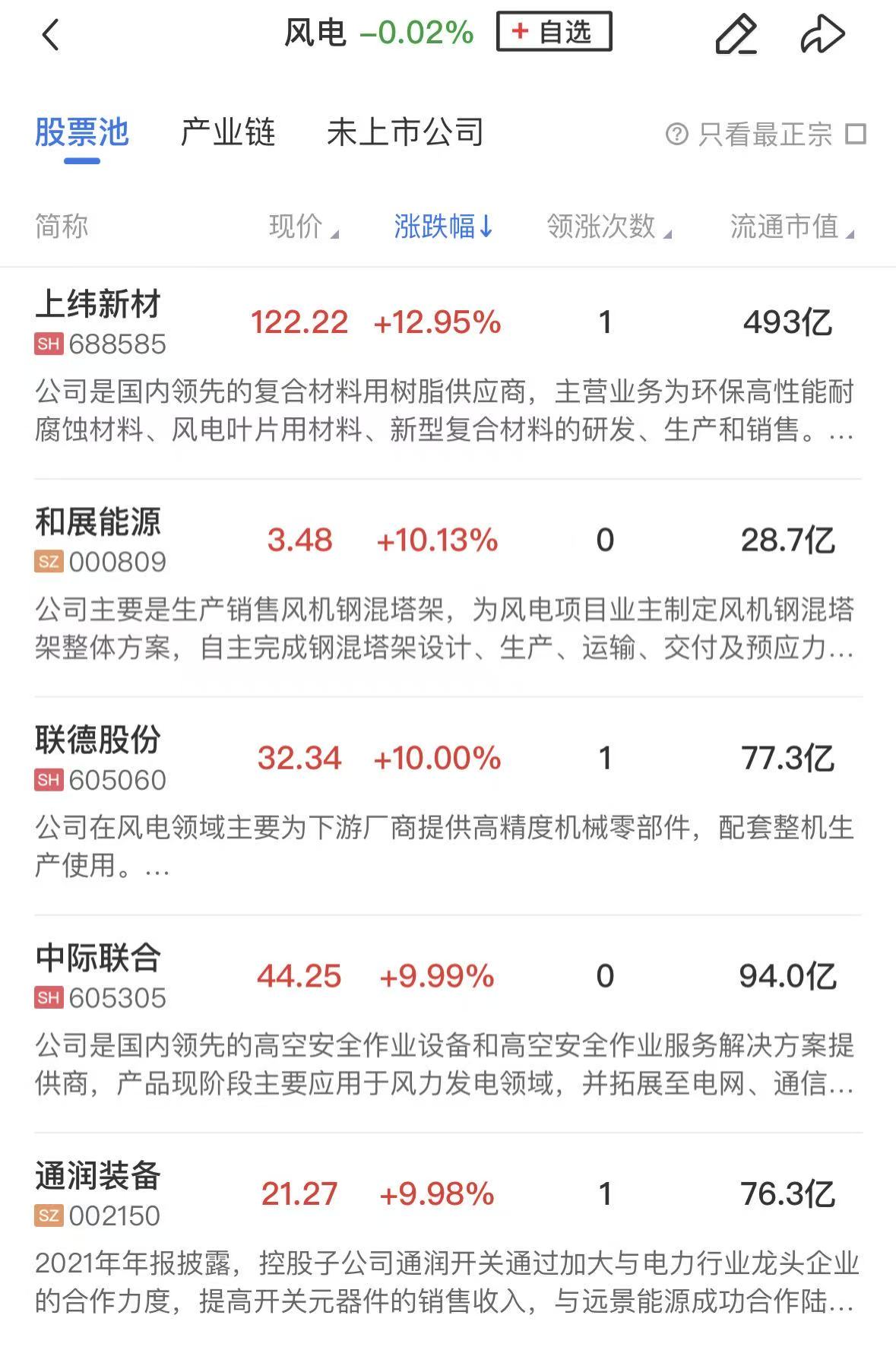Sort stocks by 领涨次数
The image size is (896, 1347).
(x=608, y=227)
